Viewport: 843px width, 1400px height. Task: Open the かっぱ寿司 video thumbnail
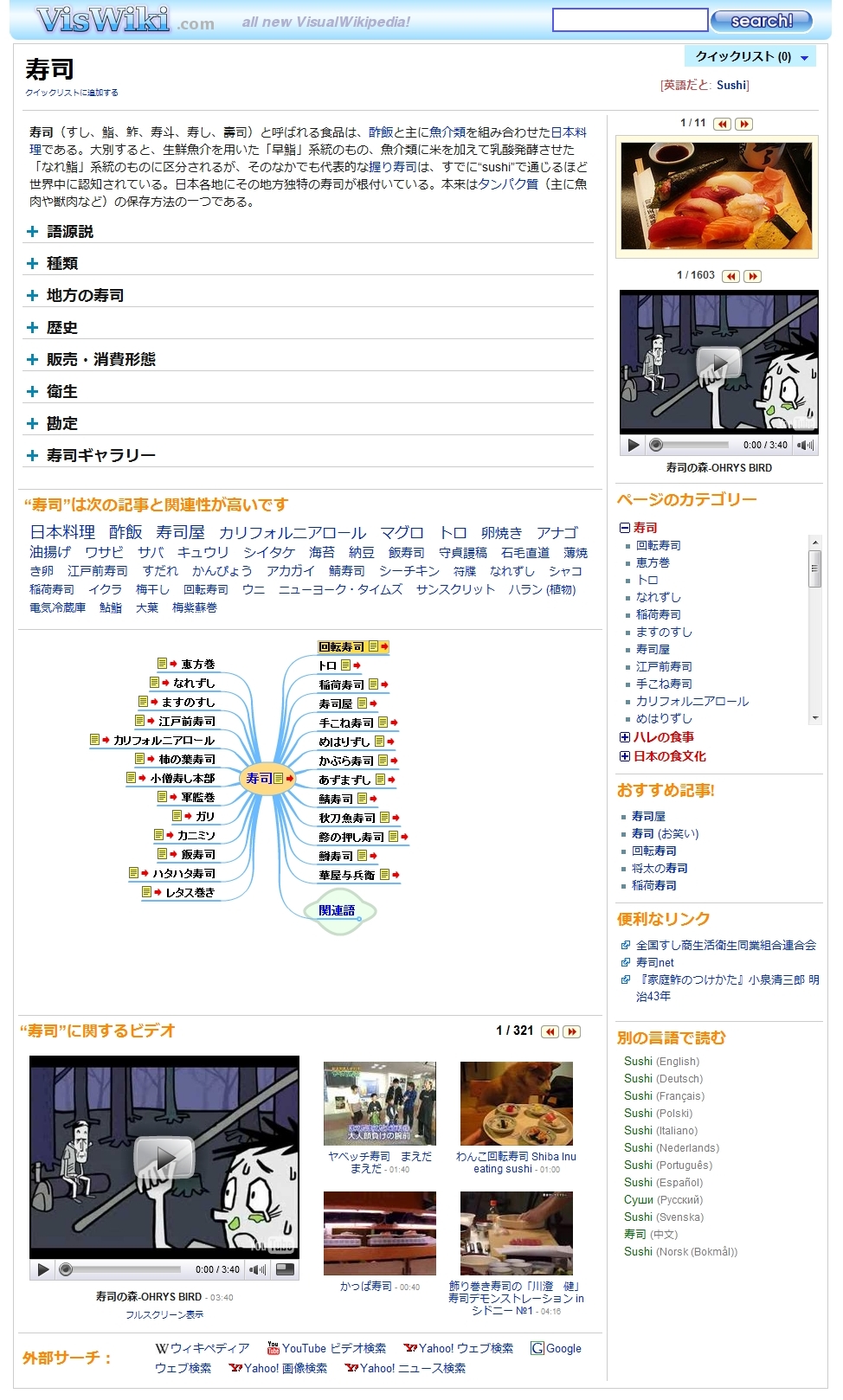(x=380, y=1233)
